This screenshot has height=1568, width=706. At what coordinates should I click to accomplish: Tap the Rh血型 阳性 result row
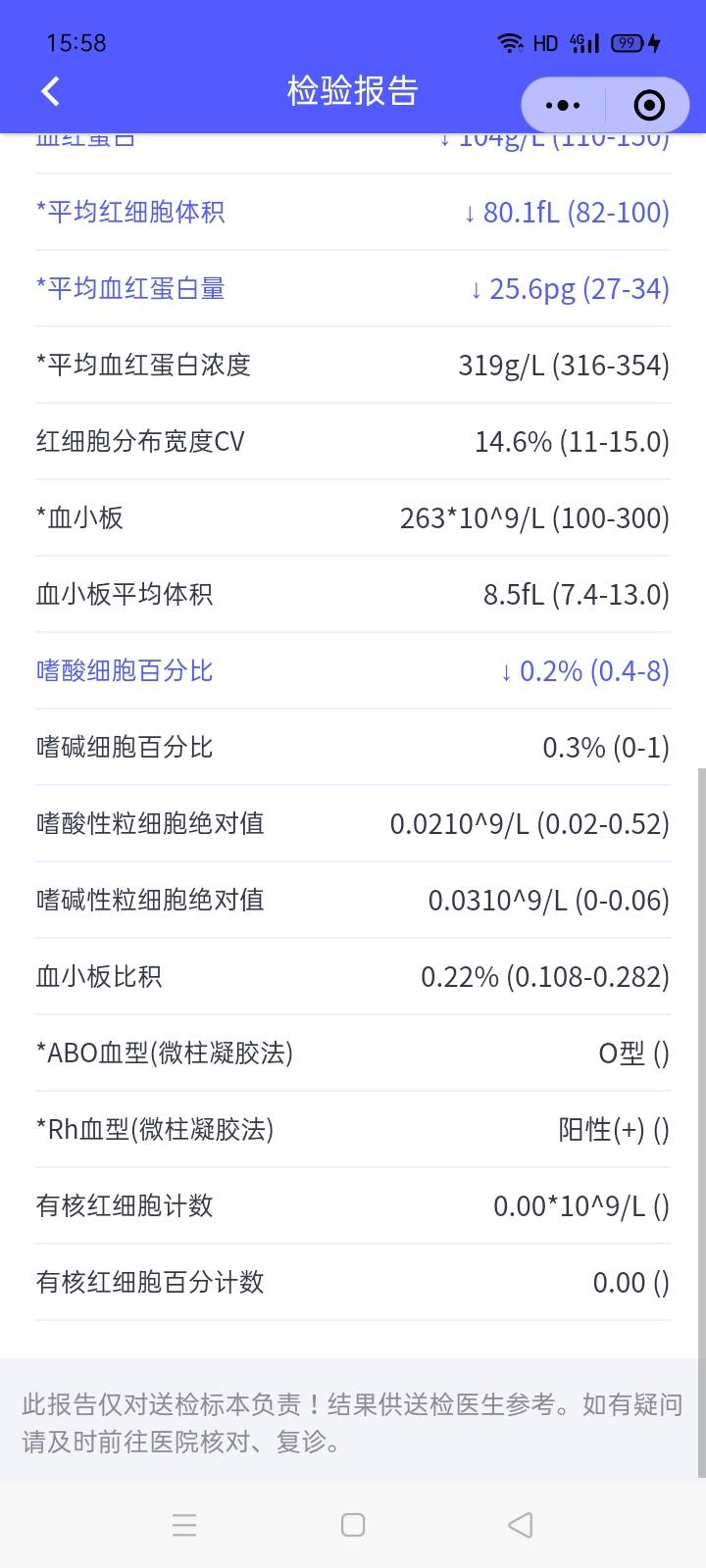pos(353,1129)
